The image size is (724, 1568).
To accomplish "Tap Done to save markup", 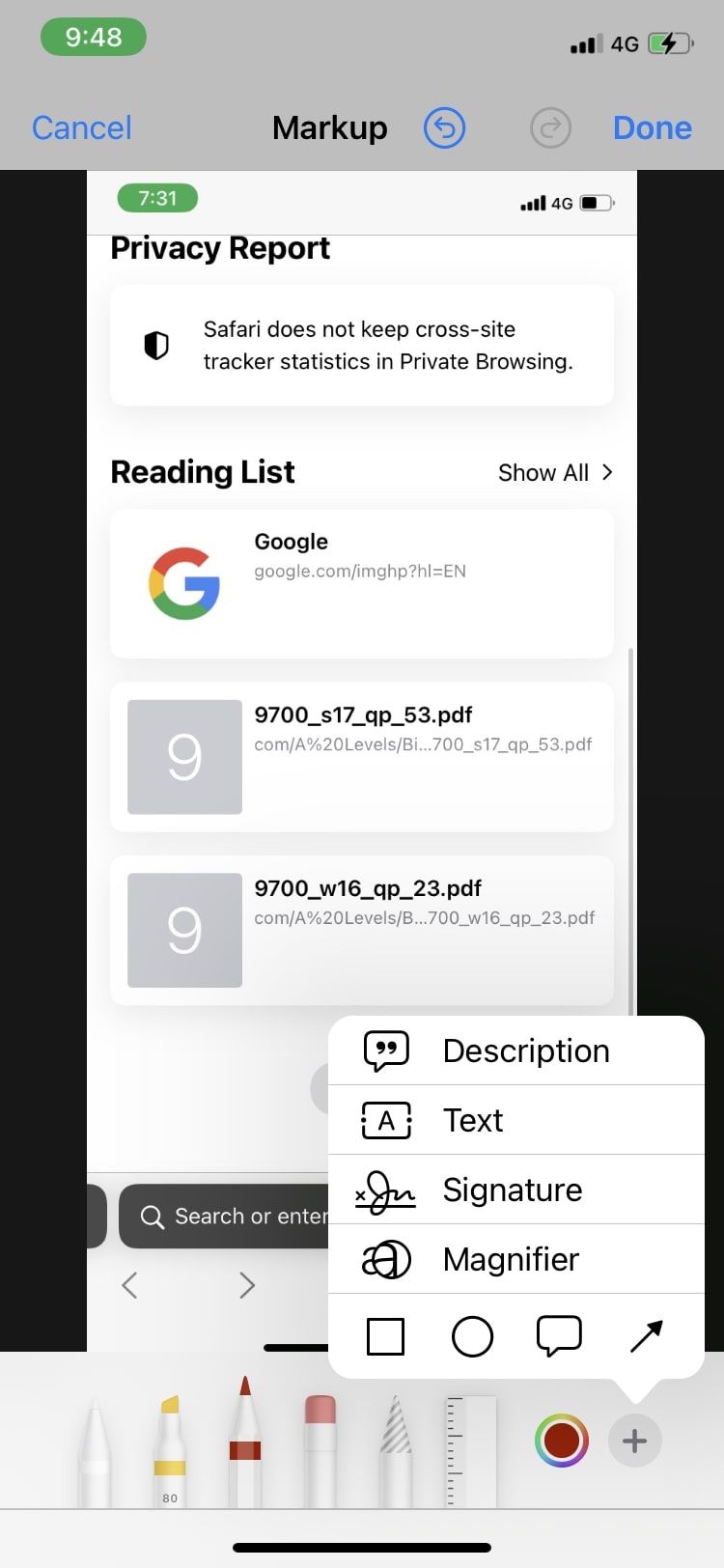I will [653, 127].
